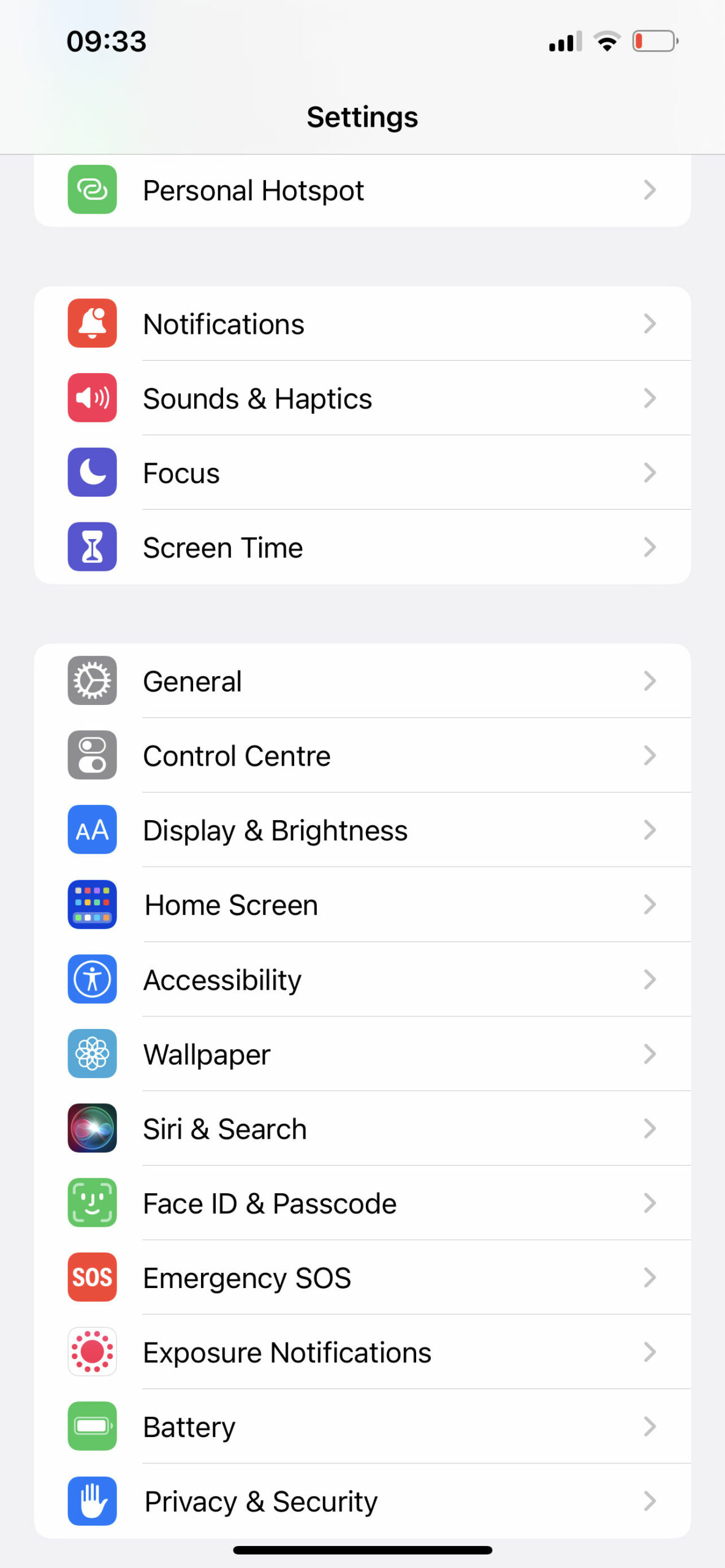
Task: Open Display & Brightness
Action: [362, 830]
